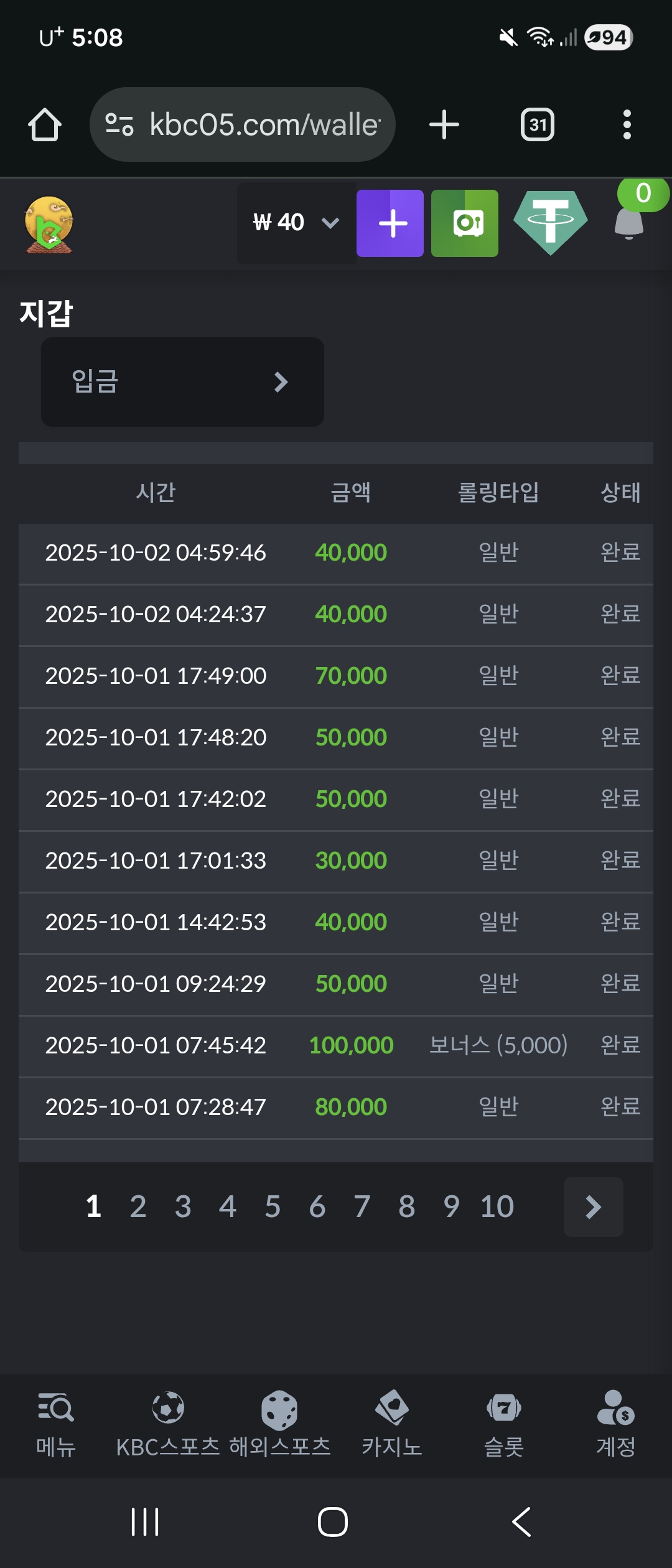Go to next set of pages

coord(593,1207)
